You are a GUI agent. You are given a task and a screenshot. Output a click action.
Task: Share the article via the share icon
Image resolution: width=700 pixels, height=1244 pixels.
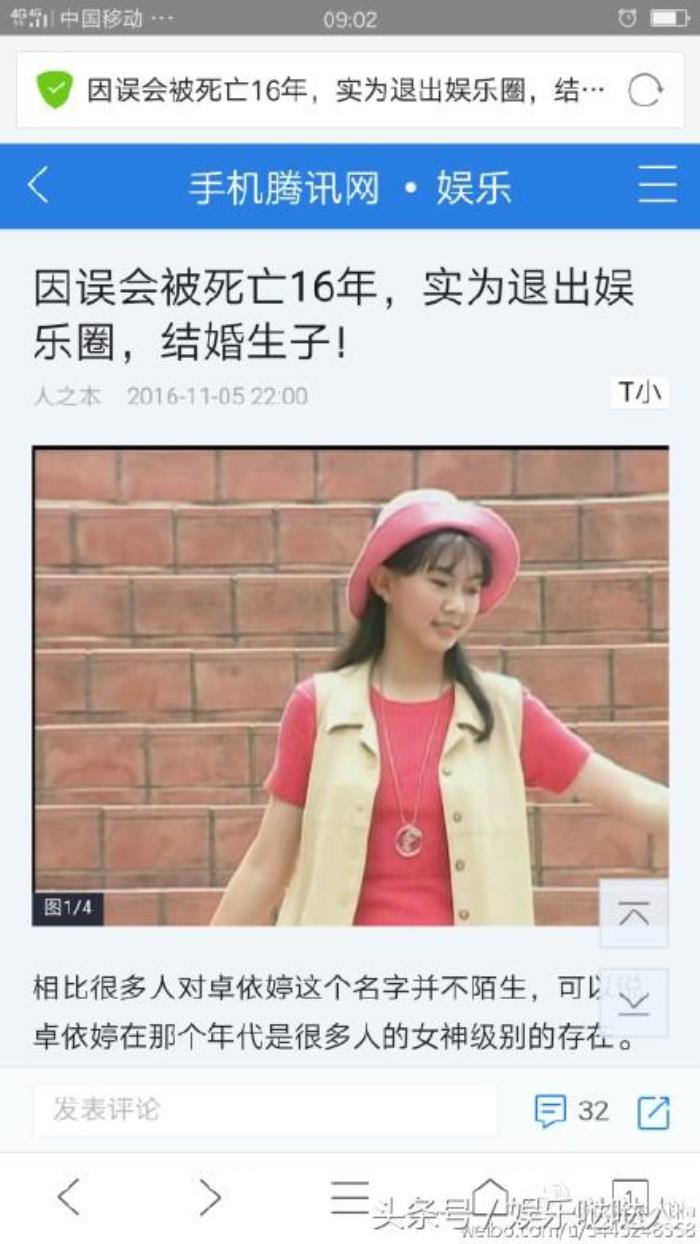[653, 1111]
